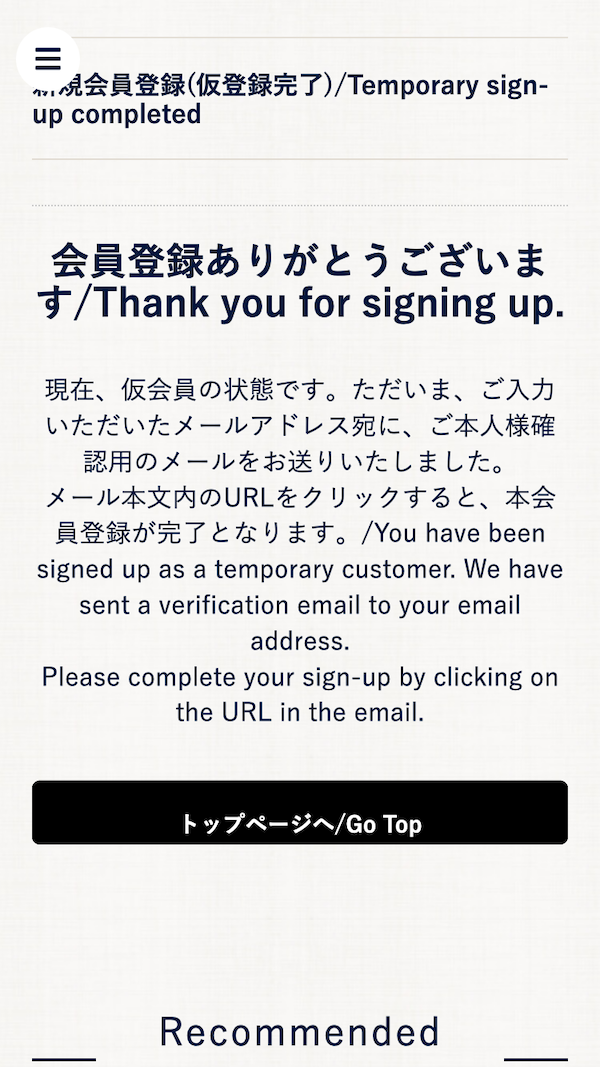Tap the Go Top button
Screen dimensions: 600x1067
click(300, 812)
